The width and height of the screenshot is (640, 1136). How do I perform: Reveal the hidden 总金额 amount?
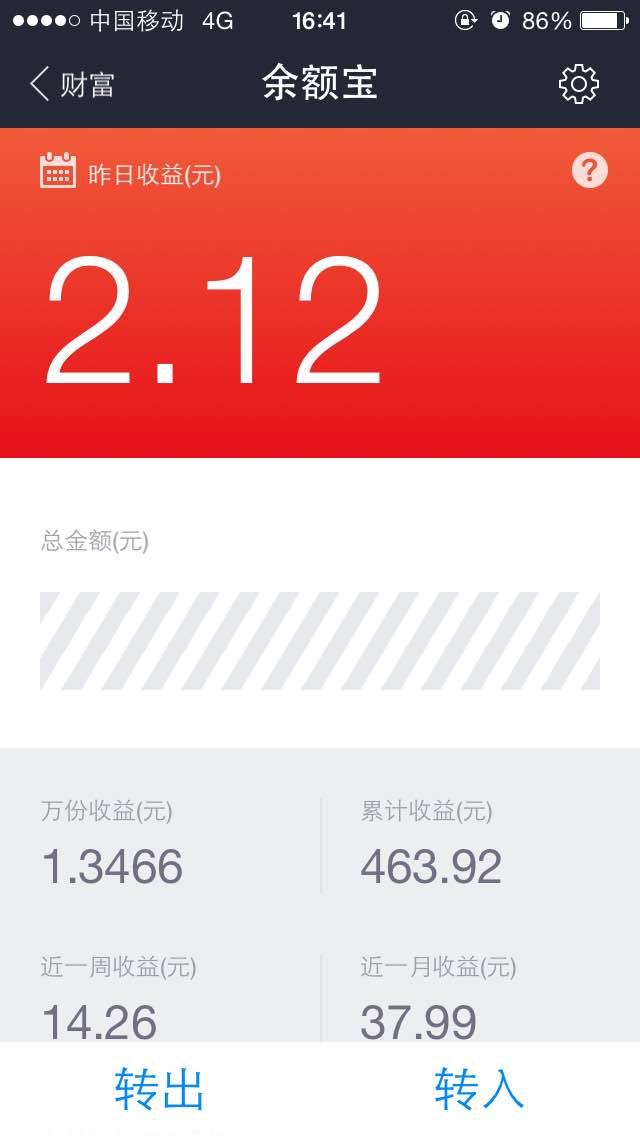click(x=320, y=641)
